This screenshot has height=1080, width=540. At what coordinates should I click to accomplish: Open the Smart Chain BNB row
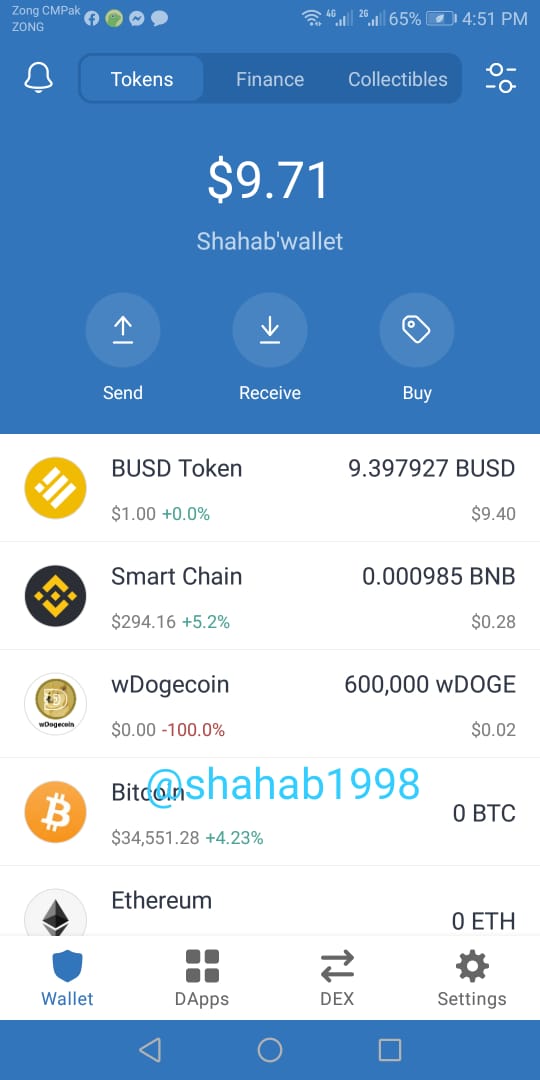[270, 596]
